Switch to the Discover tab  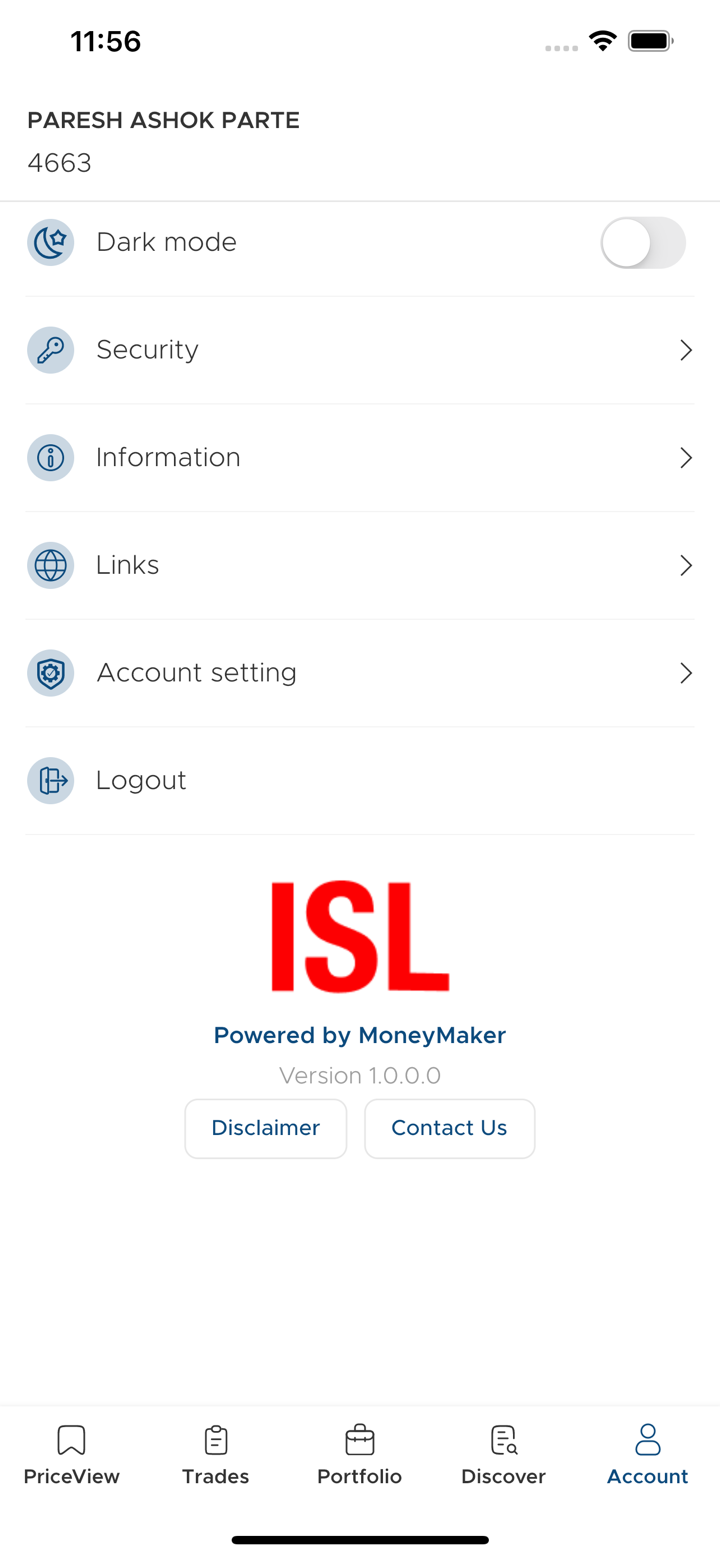click(x=503, y=1455)
